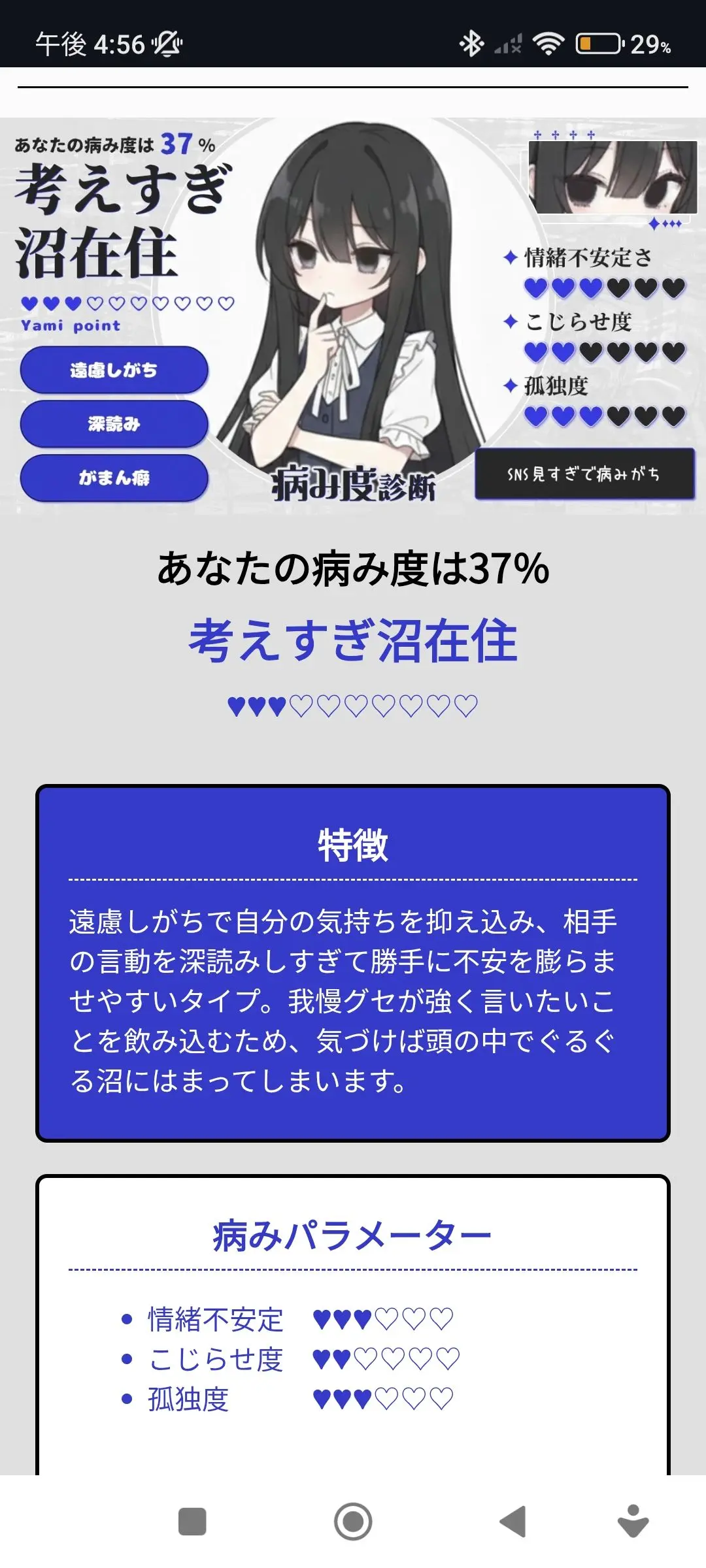Open recent apps with the square button
Viewport: 706px width, 1568px height.
pyautogui.click(x=192, y=1522)
